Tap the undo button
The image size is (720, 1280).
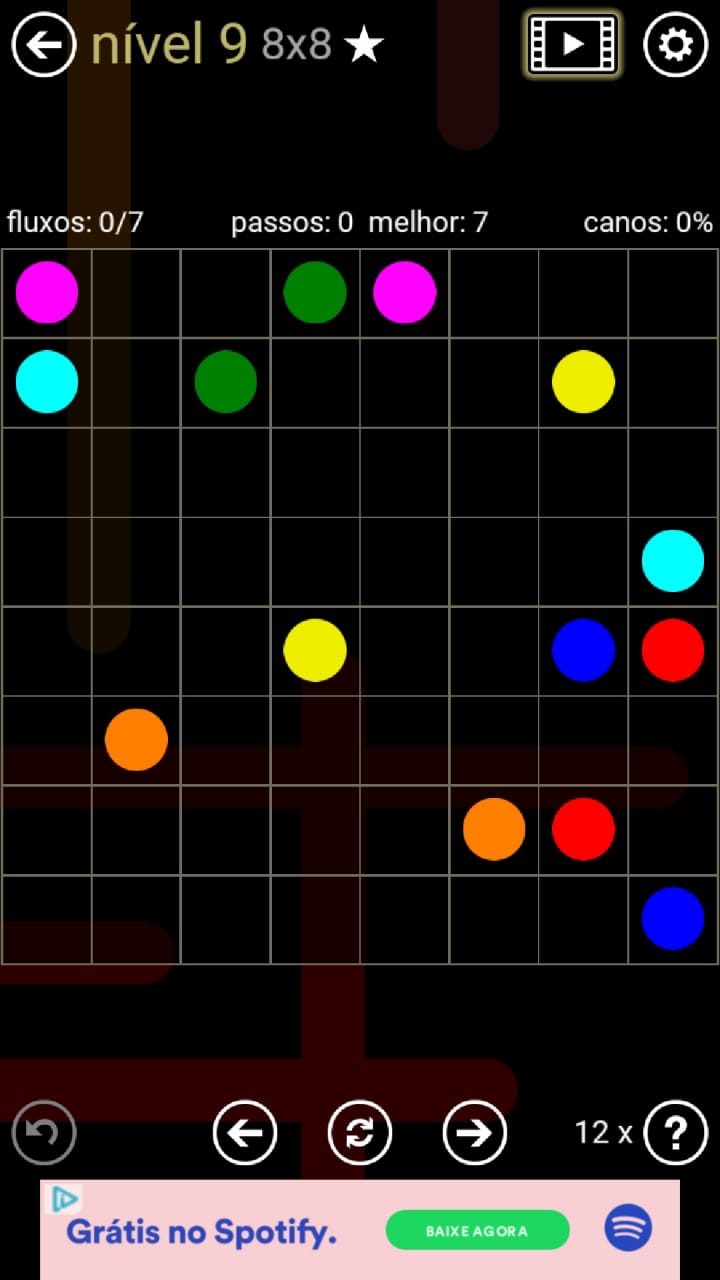tap(44, 1132)
